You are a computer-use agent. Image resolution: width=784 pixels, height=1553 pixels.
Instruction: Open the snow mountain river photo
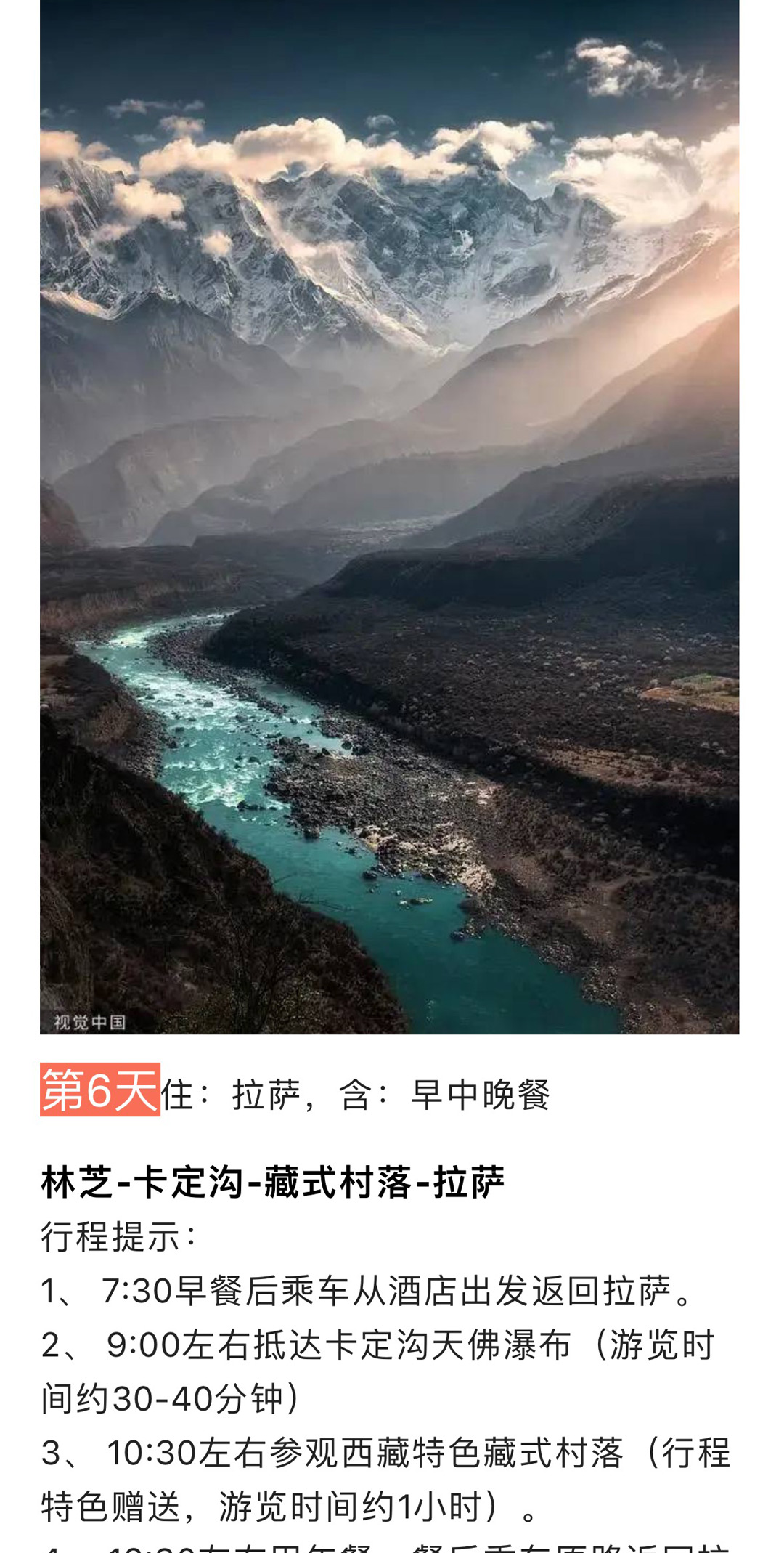(390, 516)
